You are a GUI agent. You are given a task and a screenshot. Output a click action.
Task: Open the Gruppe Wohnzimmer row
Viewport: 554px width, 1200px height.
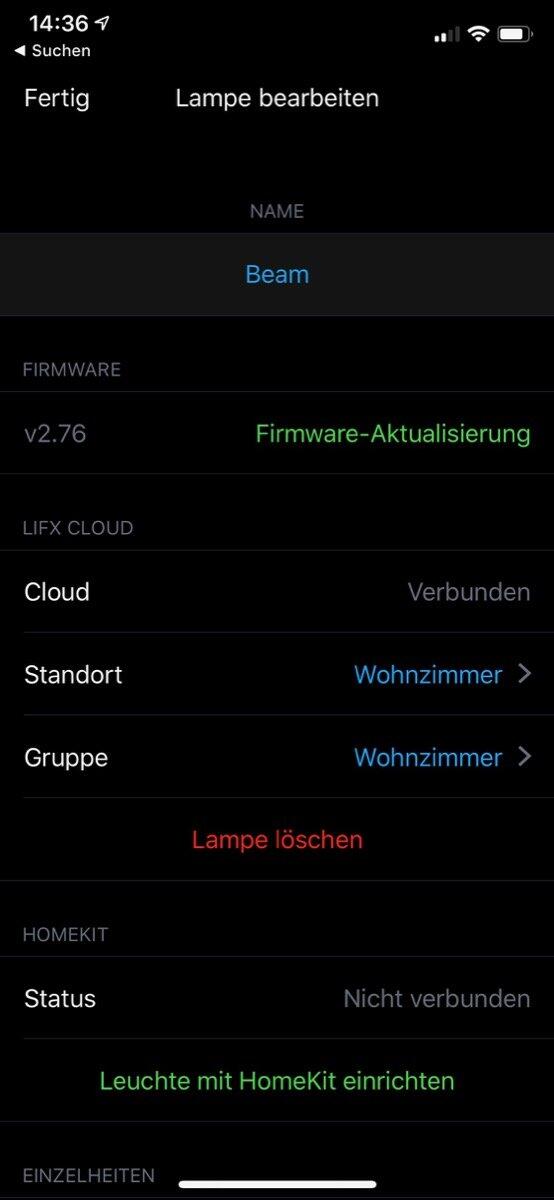[277, 757]
